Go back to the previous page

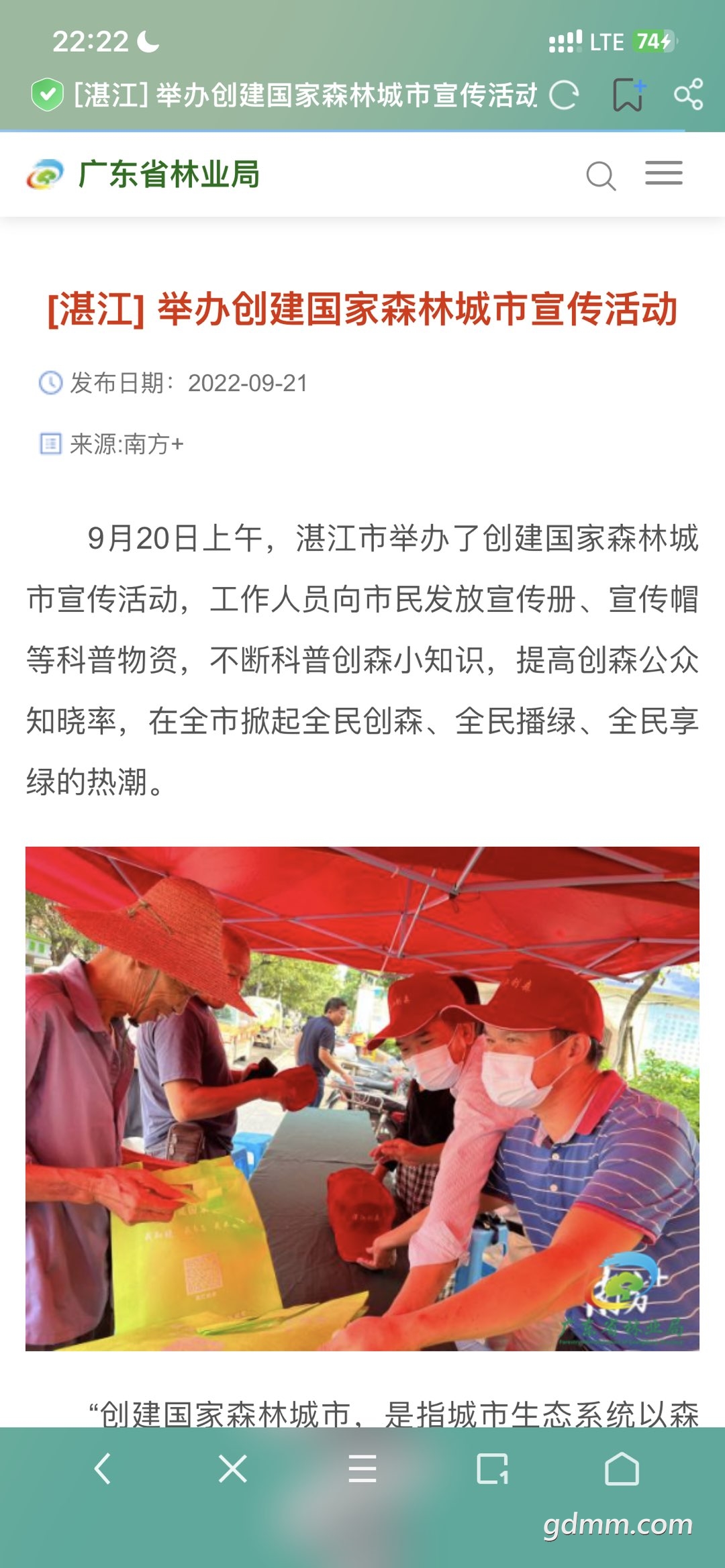103,1469
